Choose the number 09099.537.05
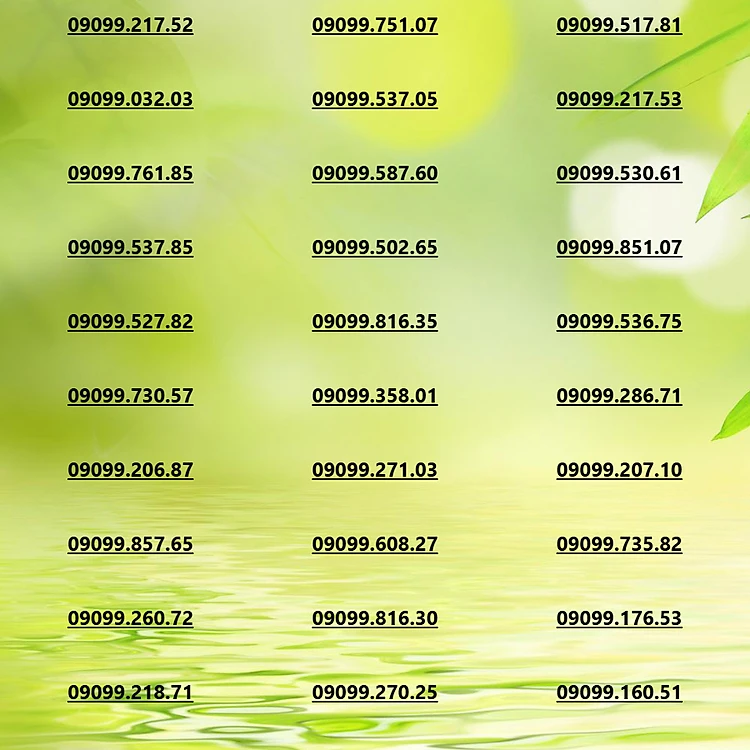This screenshot has height=750, width=750. pos(375,99)
